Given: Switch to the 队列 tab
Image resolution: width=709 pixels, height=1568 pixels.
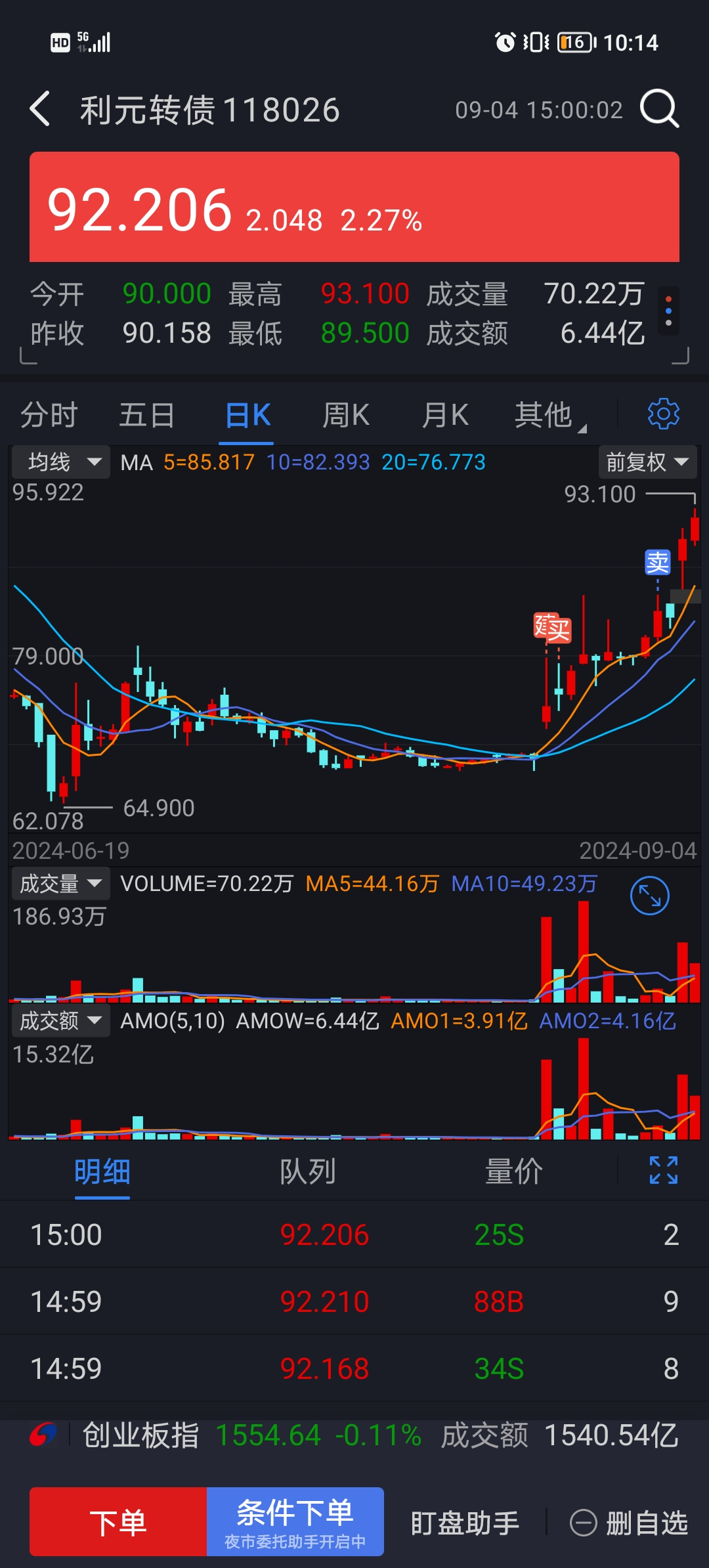Looking at the screenshot, I should point(307,1171).
